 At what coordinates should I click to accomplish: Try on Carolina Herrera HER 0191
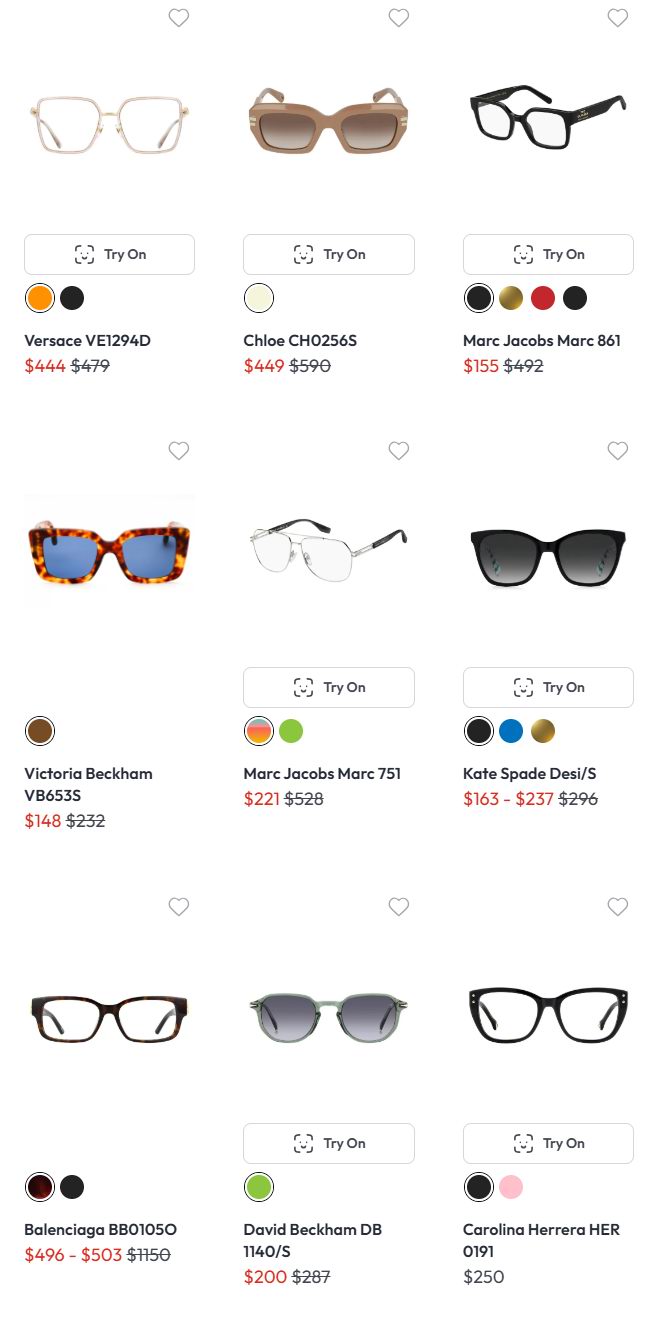click(x=548, y=1144)
